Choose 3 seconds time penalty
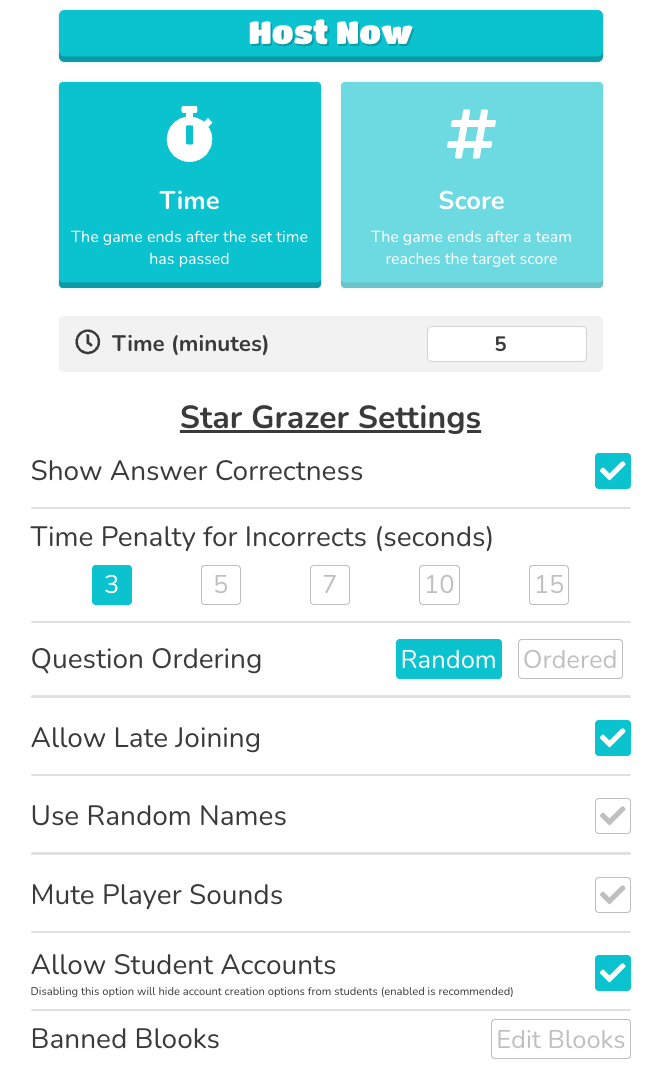658x1079 pixels. pos(112,585)
